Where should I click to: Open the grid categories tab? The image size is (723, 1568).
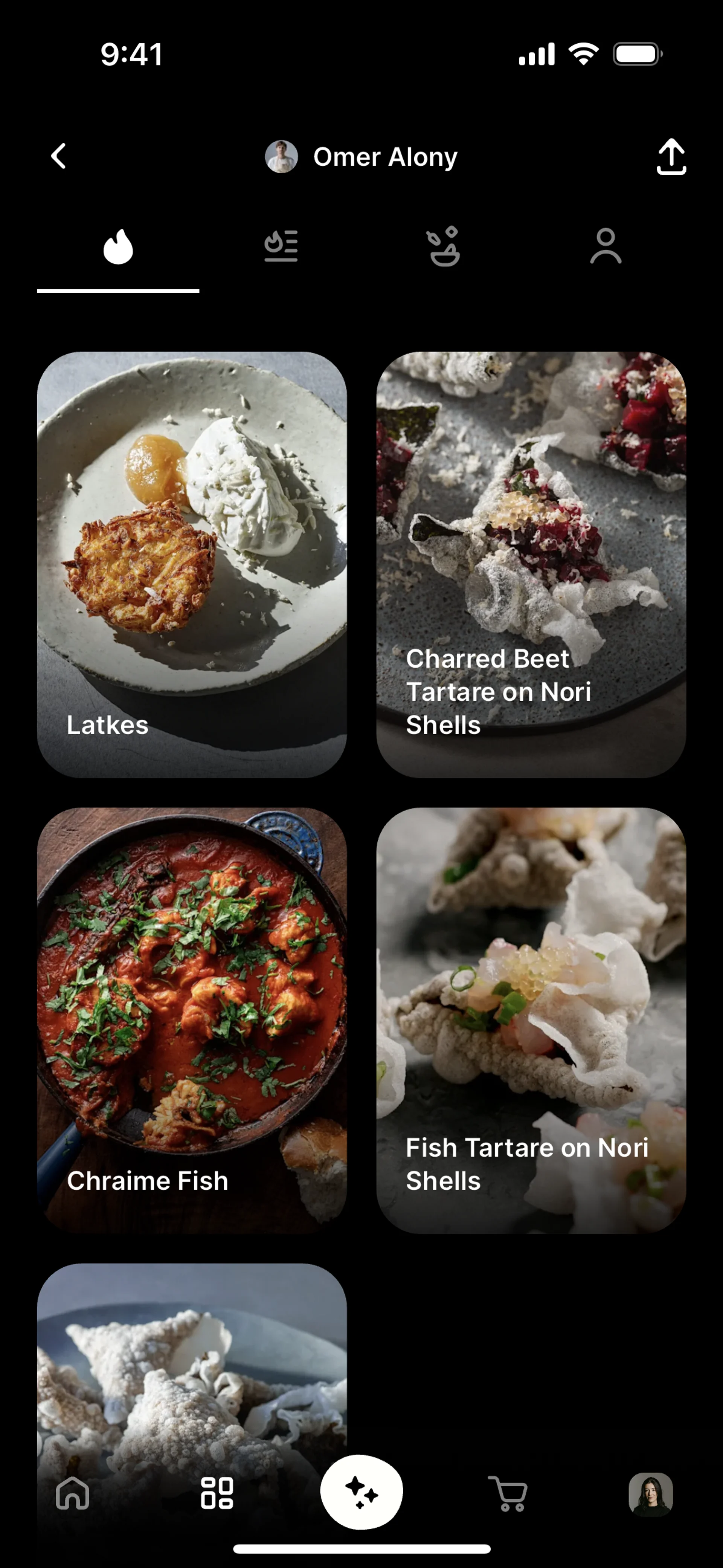pyautogui.click(x=217, y=1493)
